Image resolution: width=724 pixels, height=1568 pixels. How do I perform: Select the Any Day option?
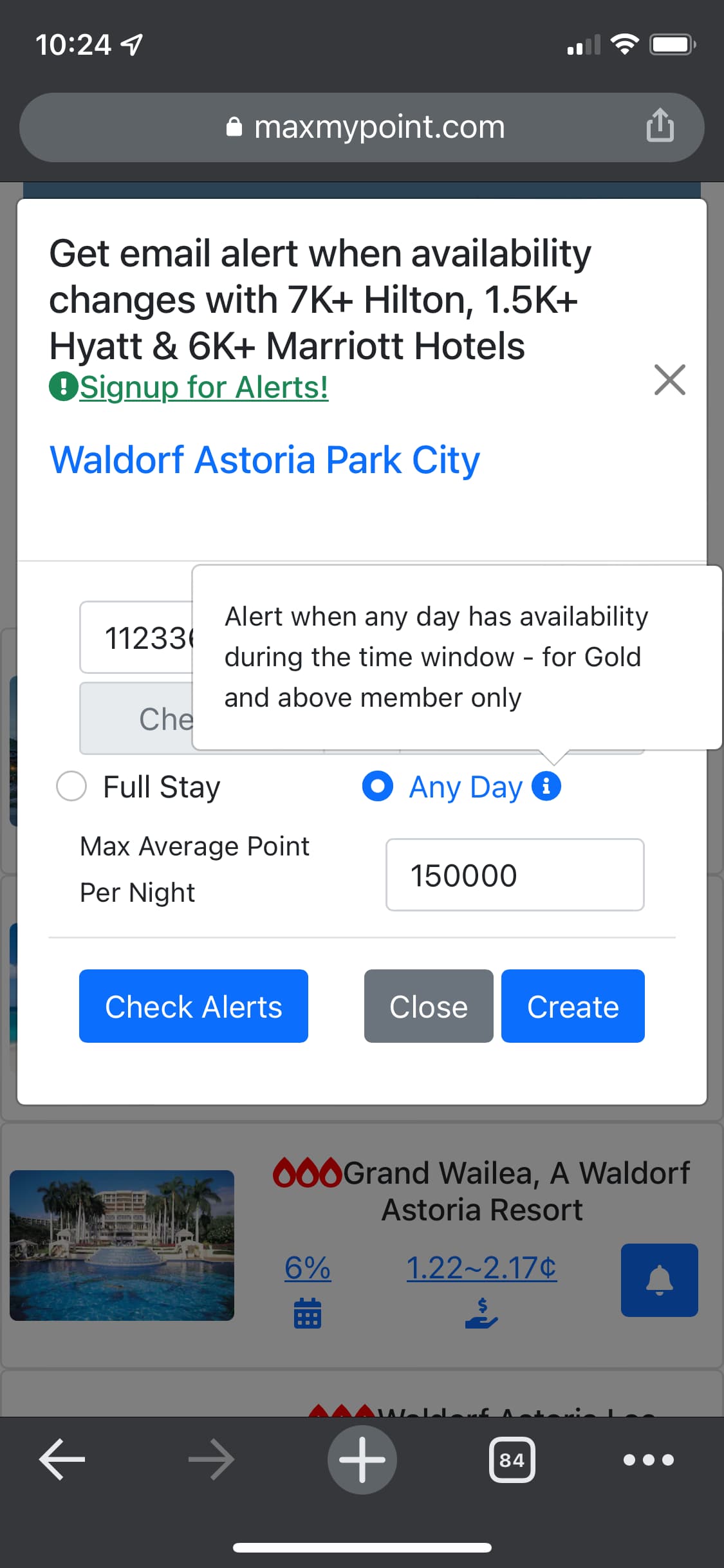click(378, 786)
